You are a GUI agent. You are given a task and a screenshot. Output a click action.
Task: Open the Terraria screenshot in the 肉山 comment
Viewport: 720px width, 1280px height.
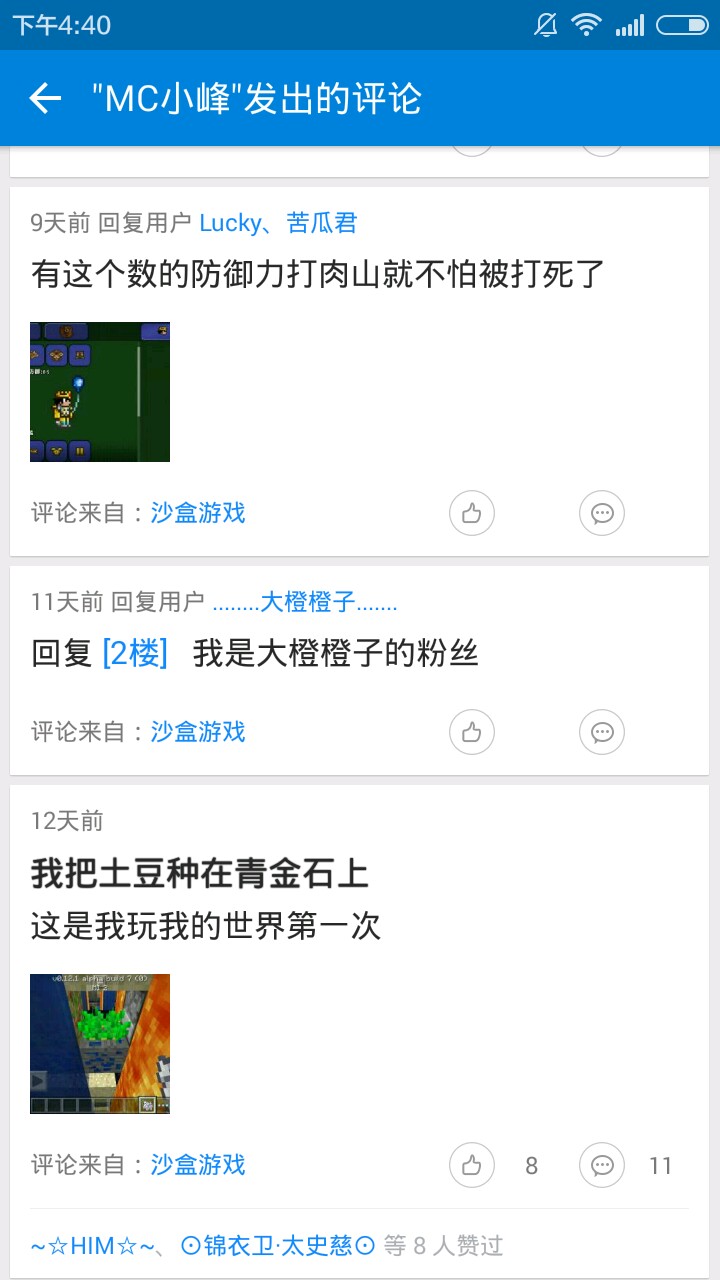[x=100, y=392]
